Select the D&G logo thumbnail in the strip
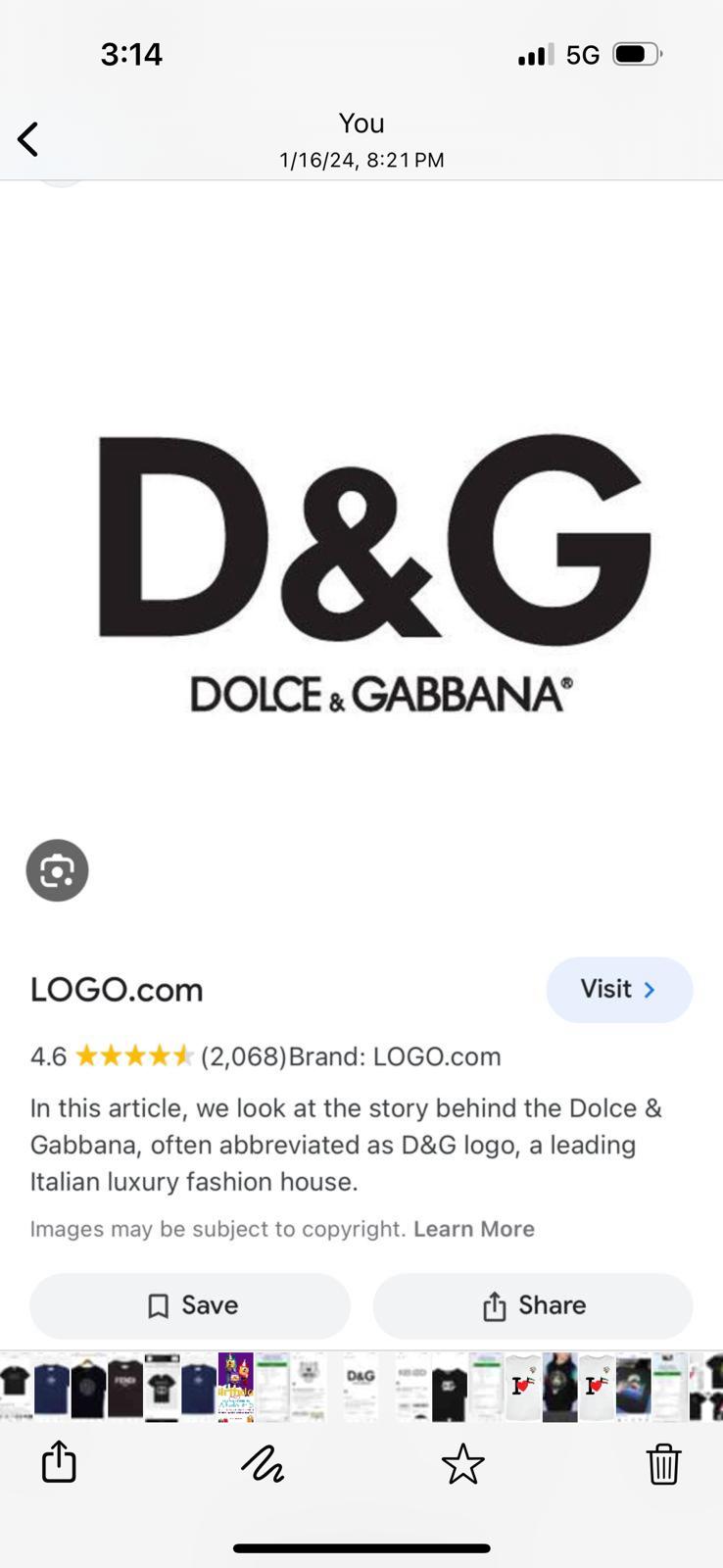 (361, 1387)
